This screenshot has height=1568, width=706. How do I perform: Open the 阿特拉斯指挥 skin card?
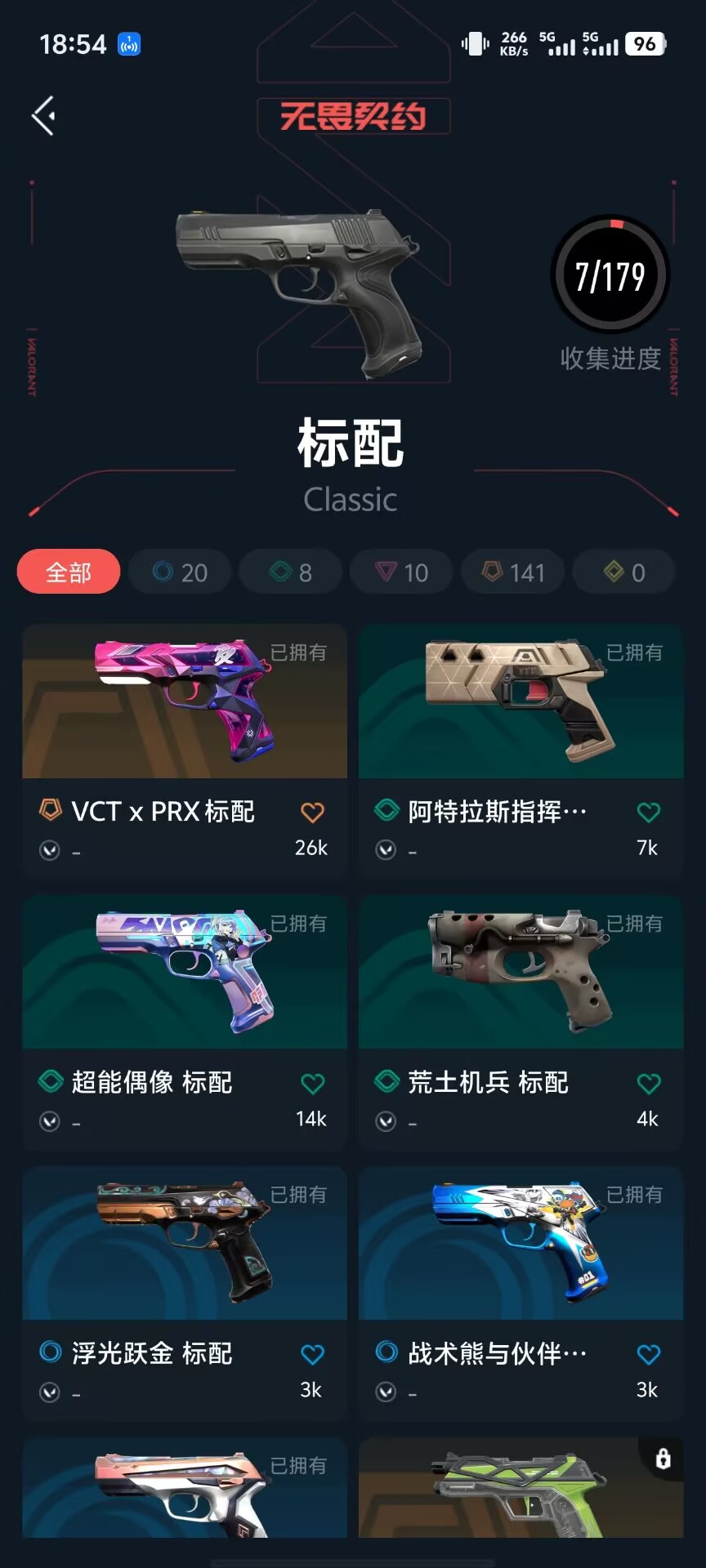pos(521,702)
